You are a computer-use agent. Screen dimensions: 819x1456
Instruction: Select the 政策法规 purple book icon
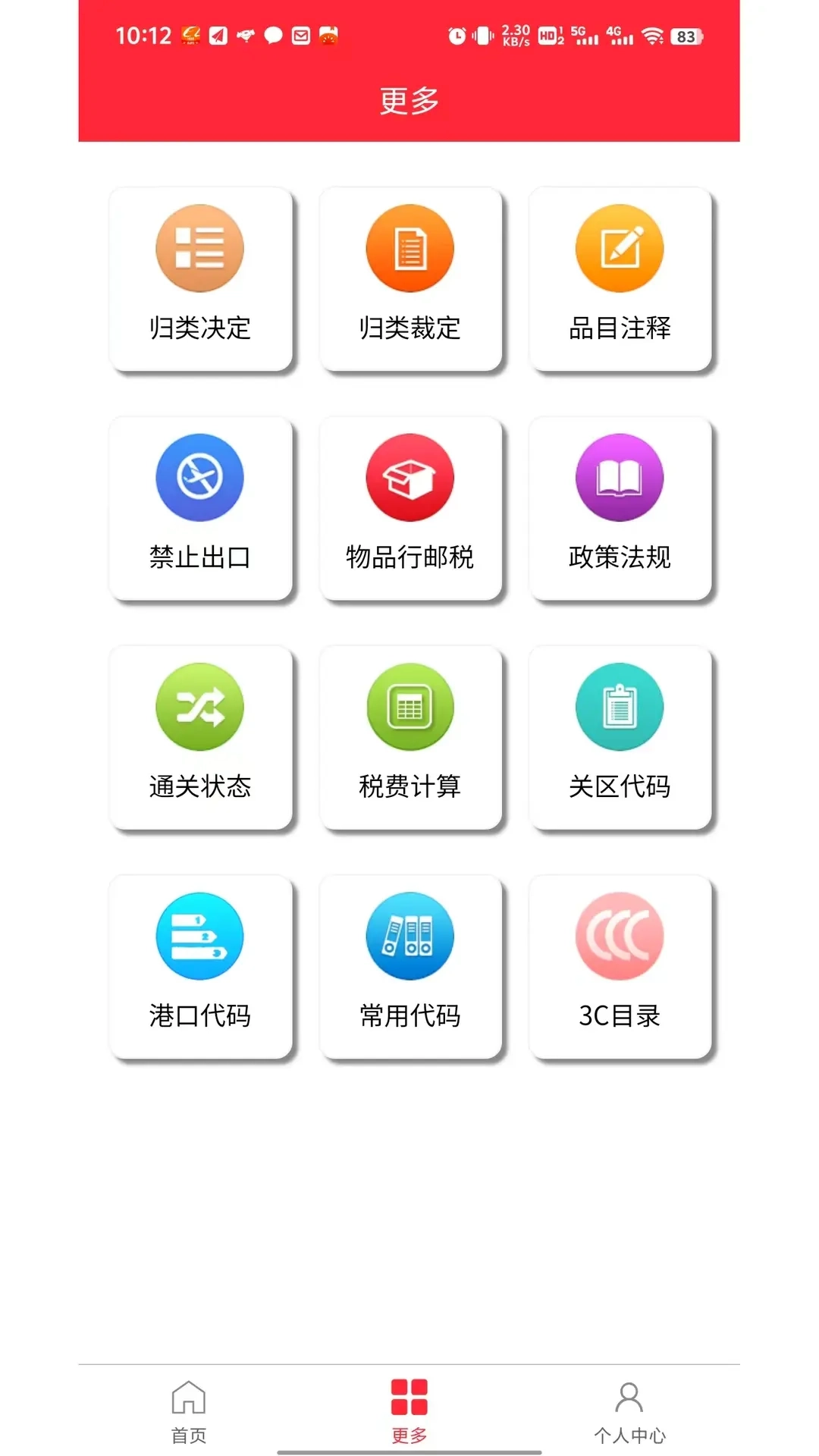tap(620, 478)
